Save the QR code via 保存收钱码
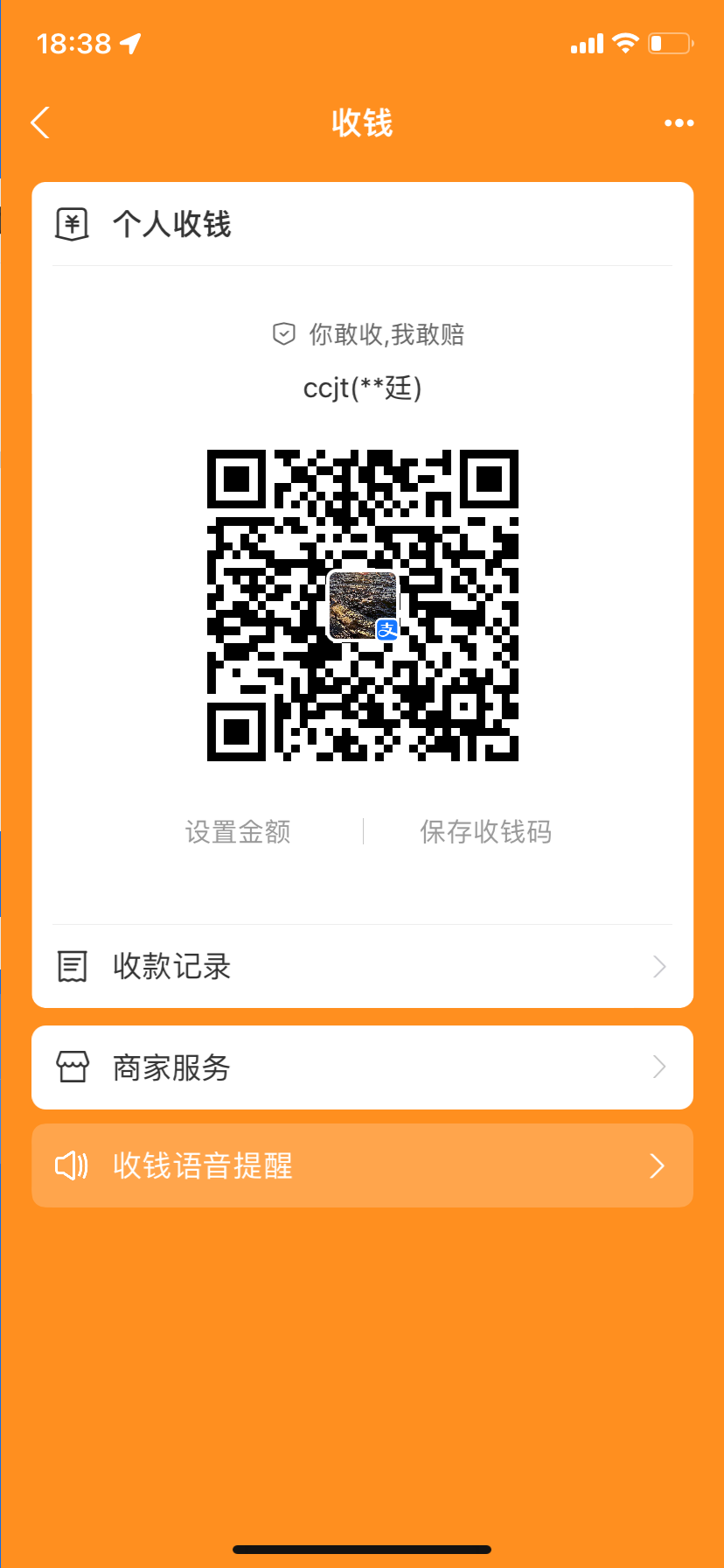Image resolution: width=724 pixels, height=1568 pixels. coord(485,831)
